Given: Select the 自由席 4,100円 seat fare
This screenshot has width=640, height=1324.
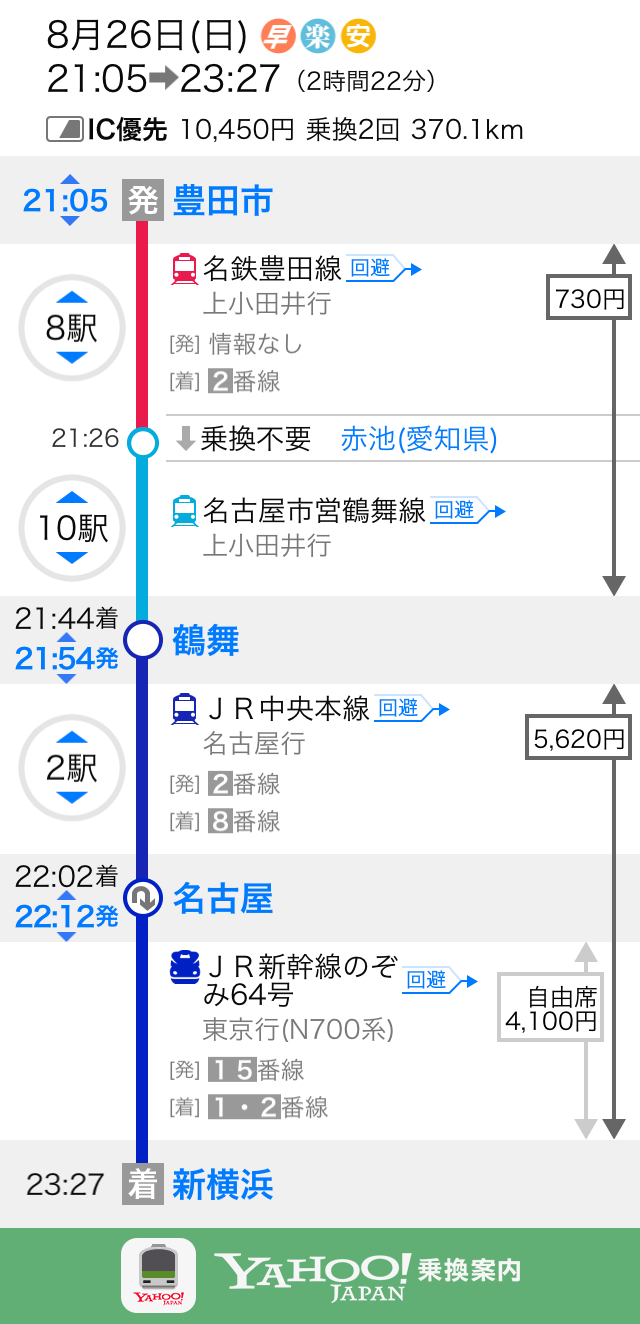Looking at the screenshot, I should [x=551, y=1008].
